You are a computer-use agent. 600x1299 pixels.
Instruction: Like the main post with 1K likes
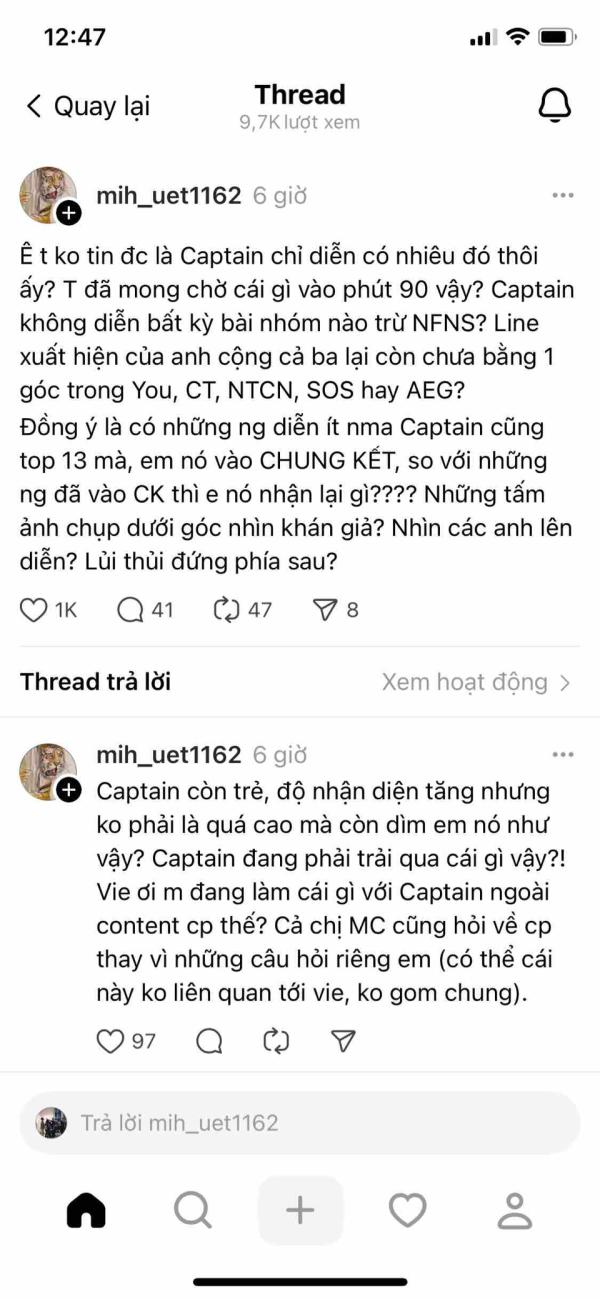[x=34, y=609]
